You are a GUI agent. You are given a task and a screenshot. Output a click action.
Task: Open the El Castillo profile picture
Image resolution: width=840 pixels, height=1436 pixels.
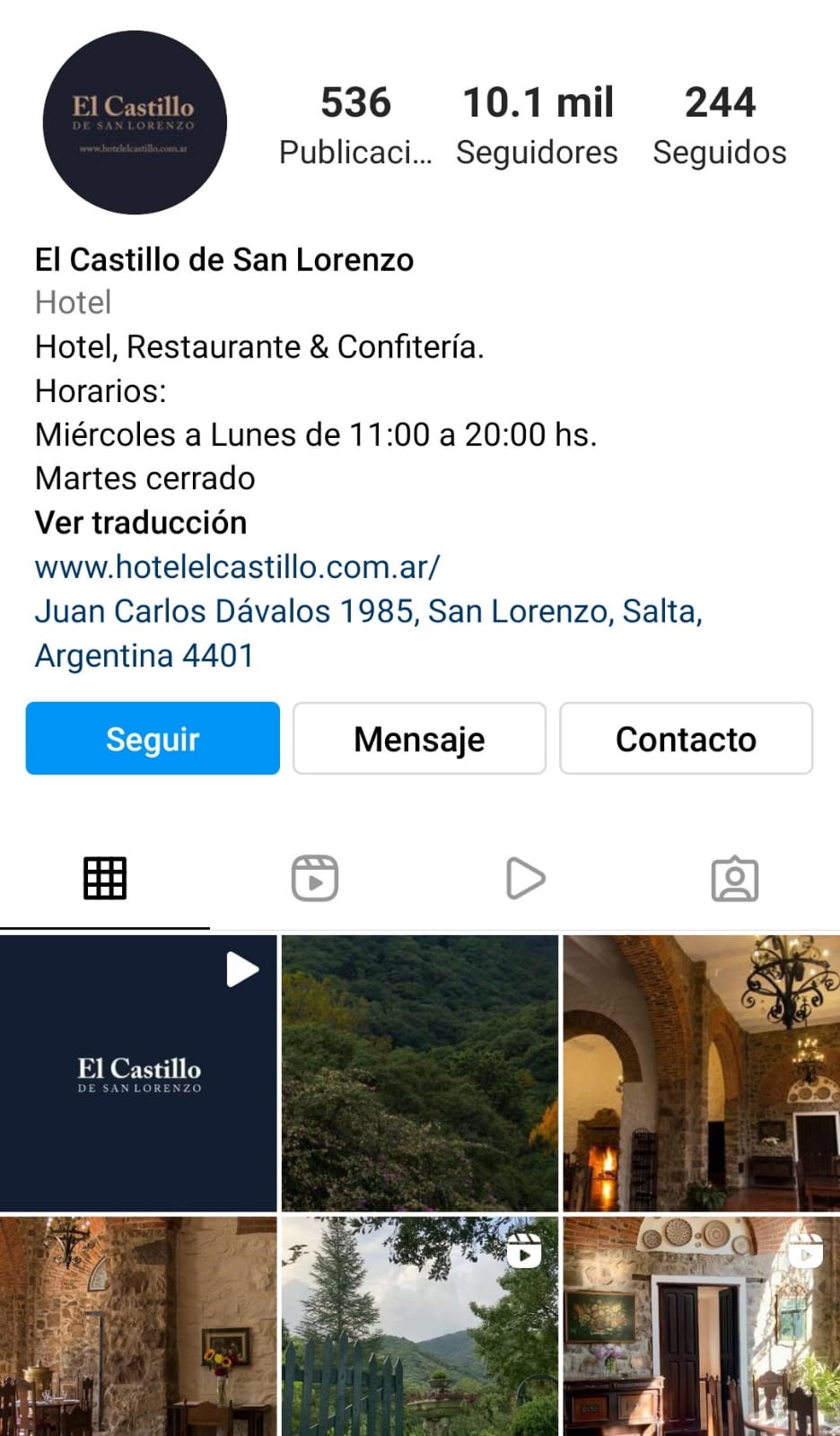coord(135,123)
